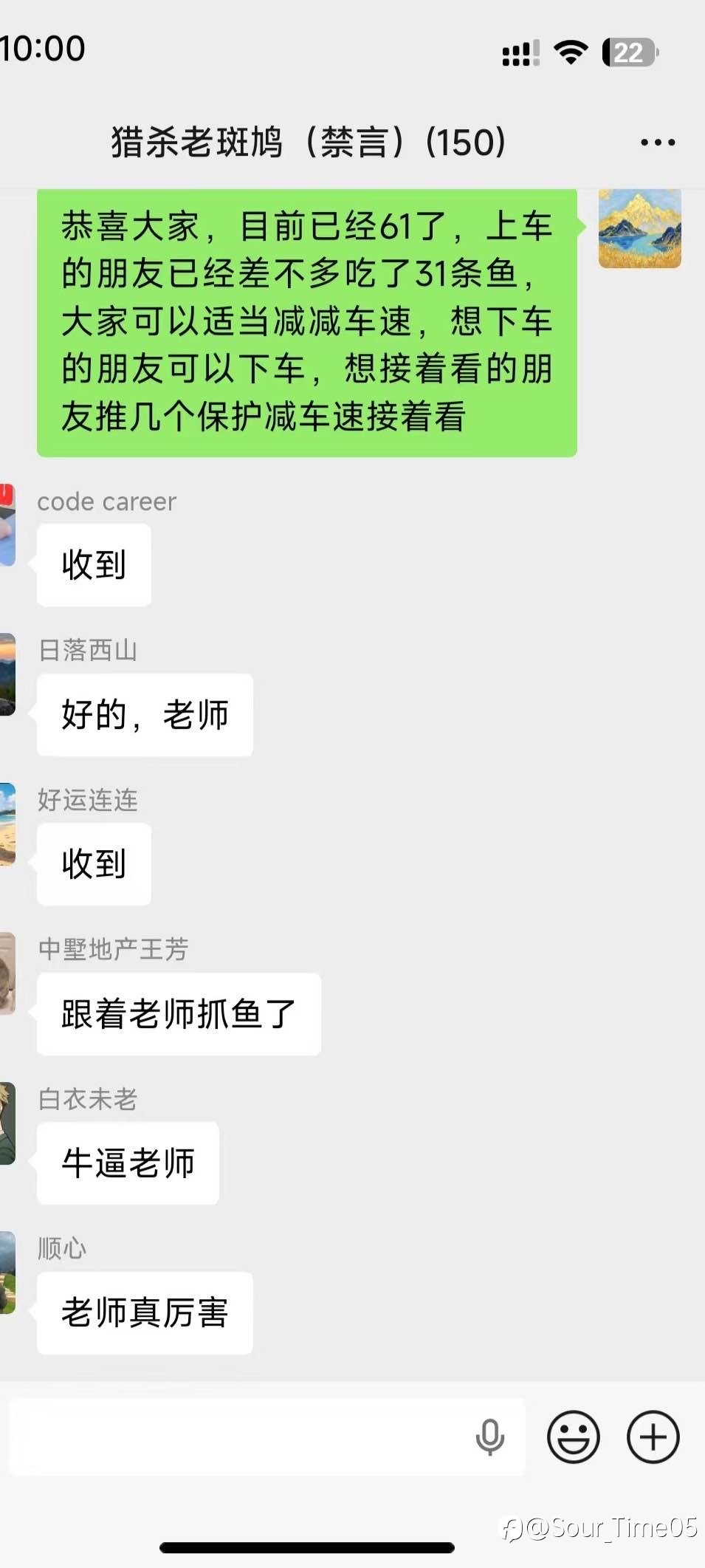705x1568 pixels.
Task: Open the sender's landscape painting avatar
Action: [x=639, y=228]
